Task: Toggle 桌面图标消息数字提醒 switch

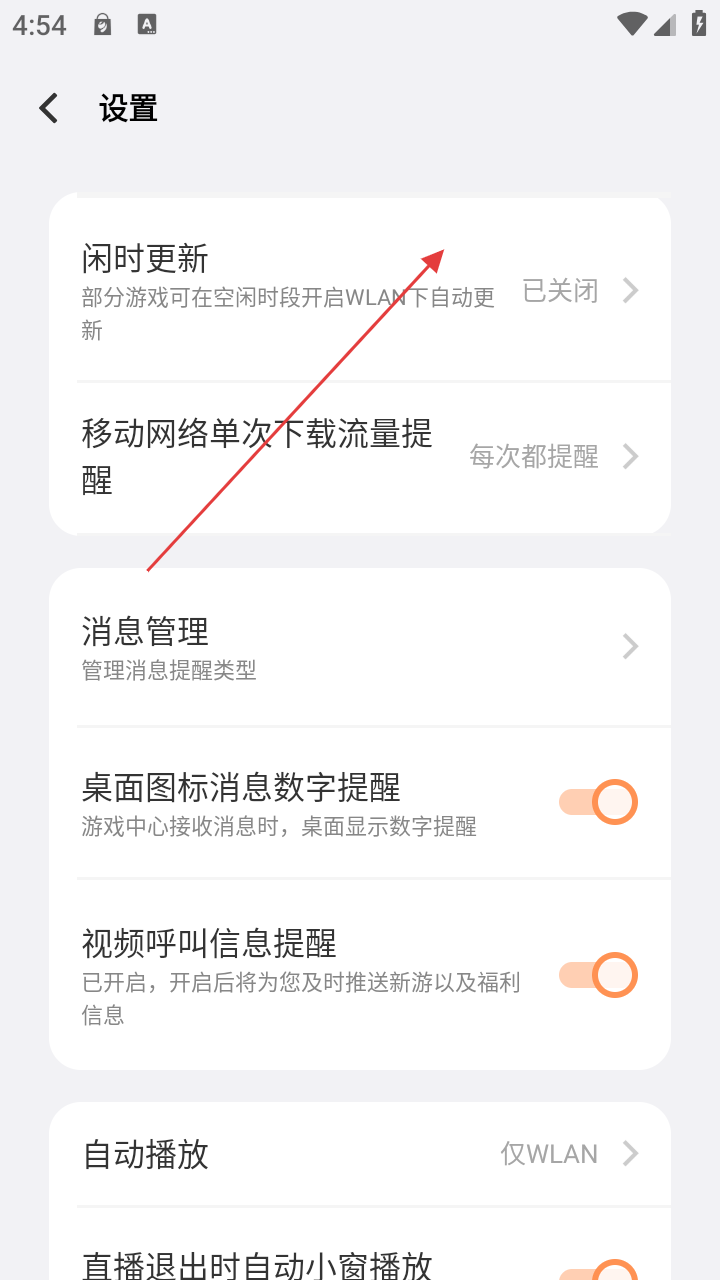Action: pos(598,802)
